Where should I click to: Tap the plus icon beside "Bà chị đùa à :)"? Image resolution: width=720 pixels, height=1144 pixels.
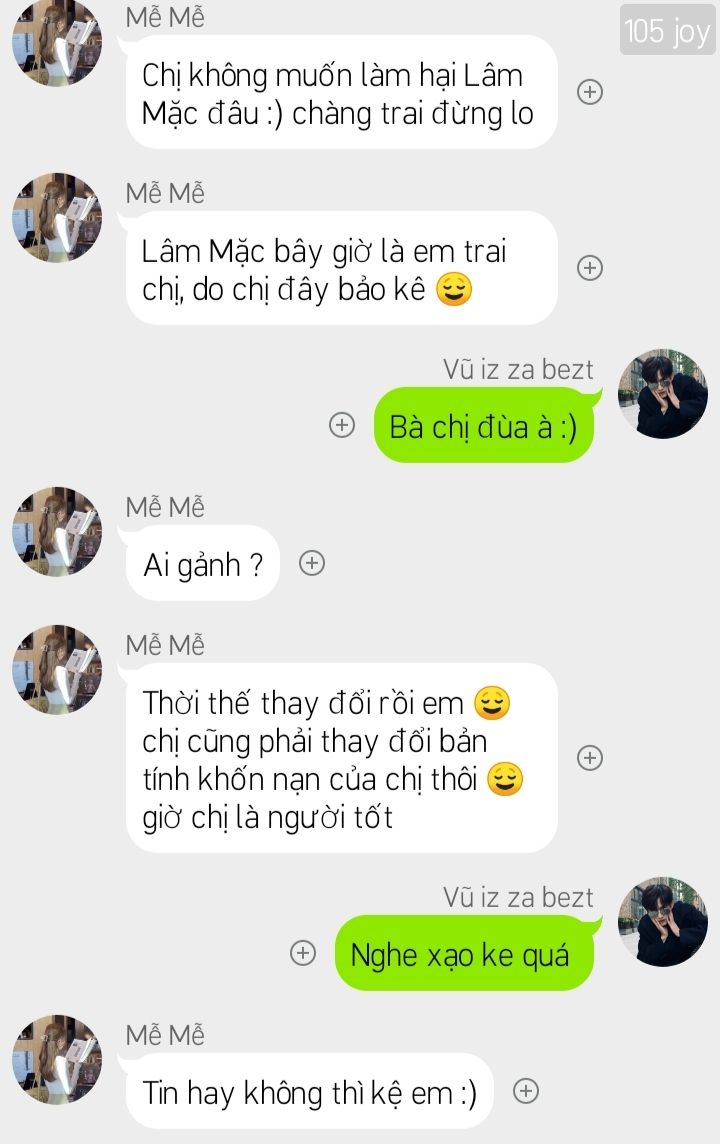point(342,425)
